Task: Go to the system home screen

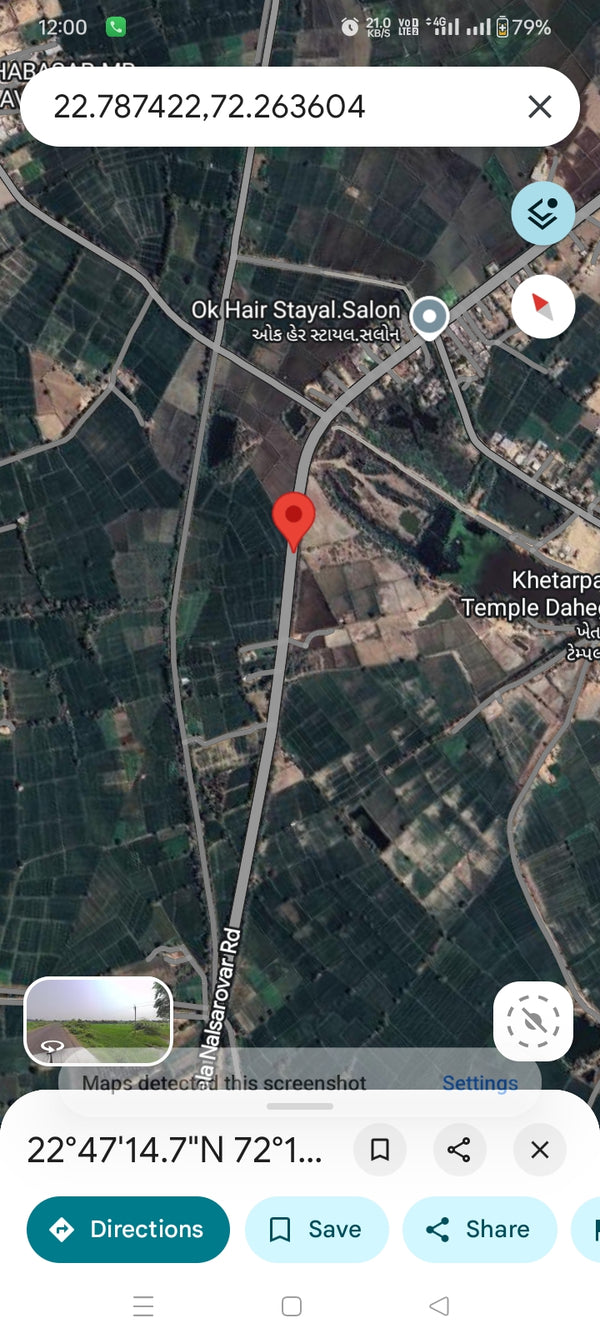Action: (x=292, y=1306)
